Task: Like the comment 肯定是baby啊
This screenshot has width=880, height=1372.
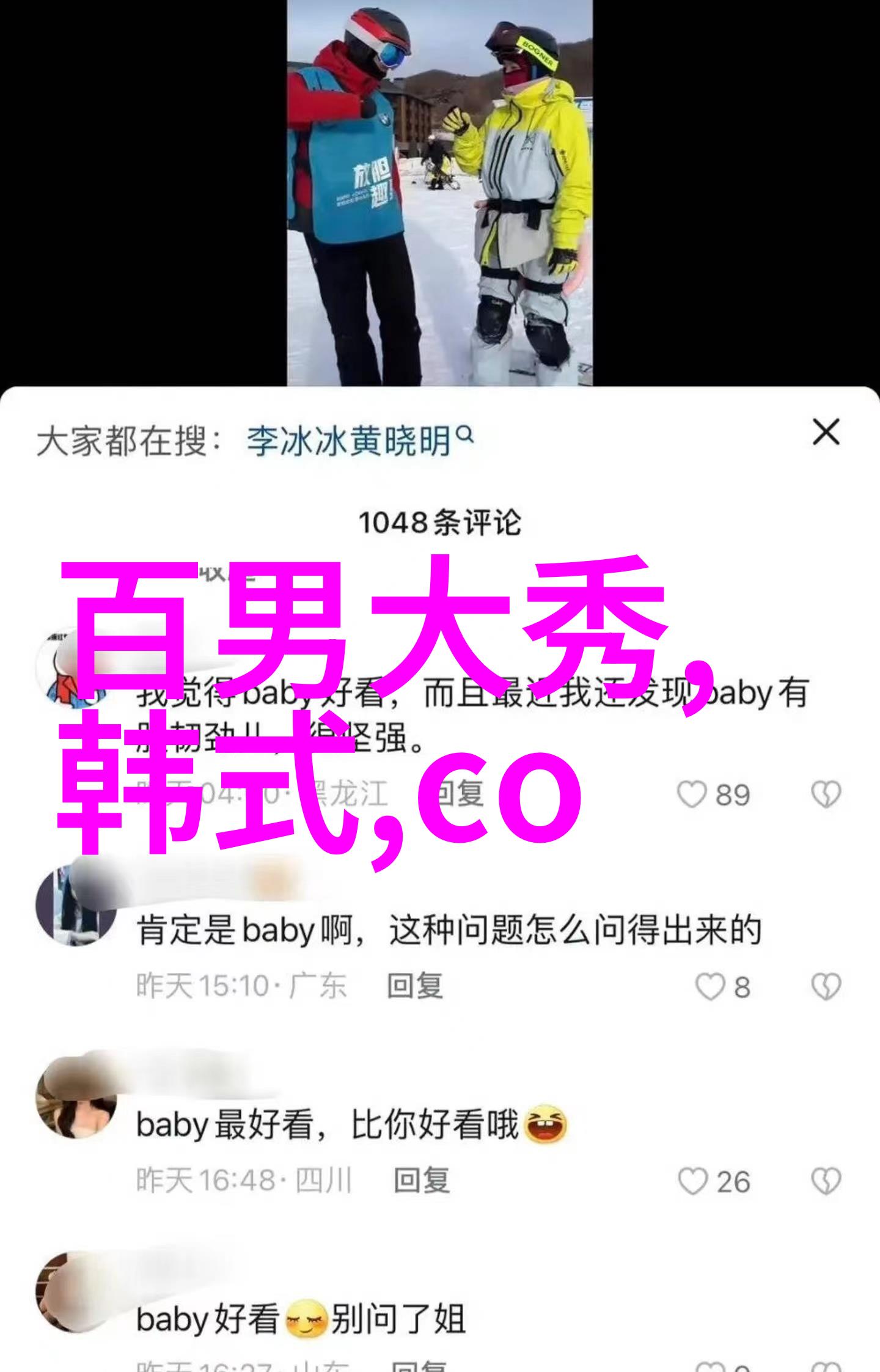Action: pos(711,987)
